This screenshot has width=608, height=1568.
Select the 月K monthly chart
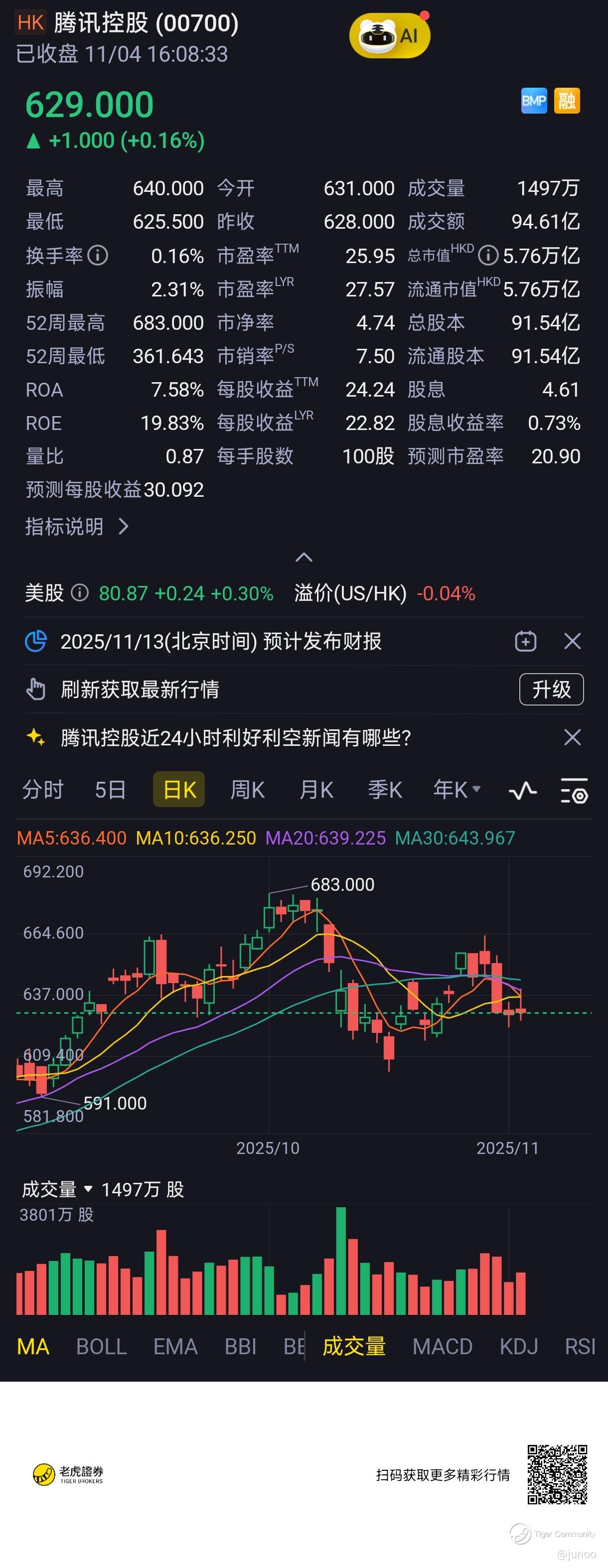click(x=316, y=790)
